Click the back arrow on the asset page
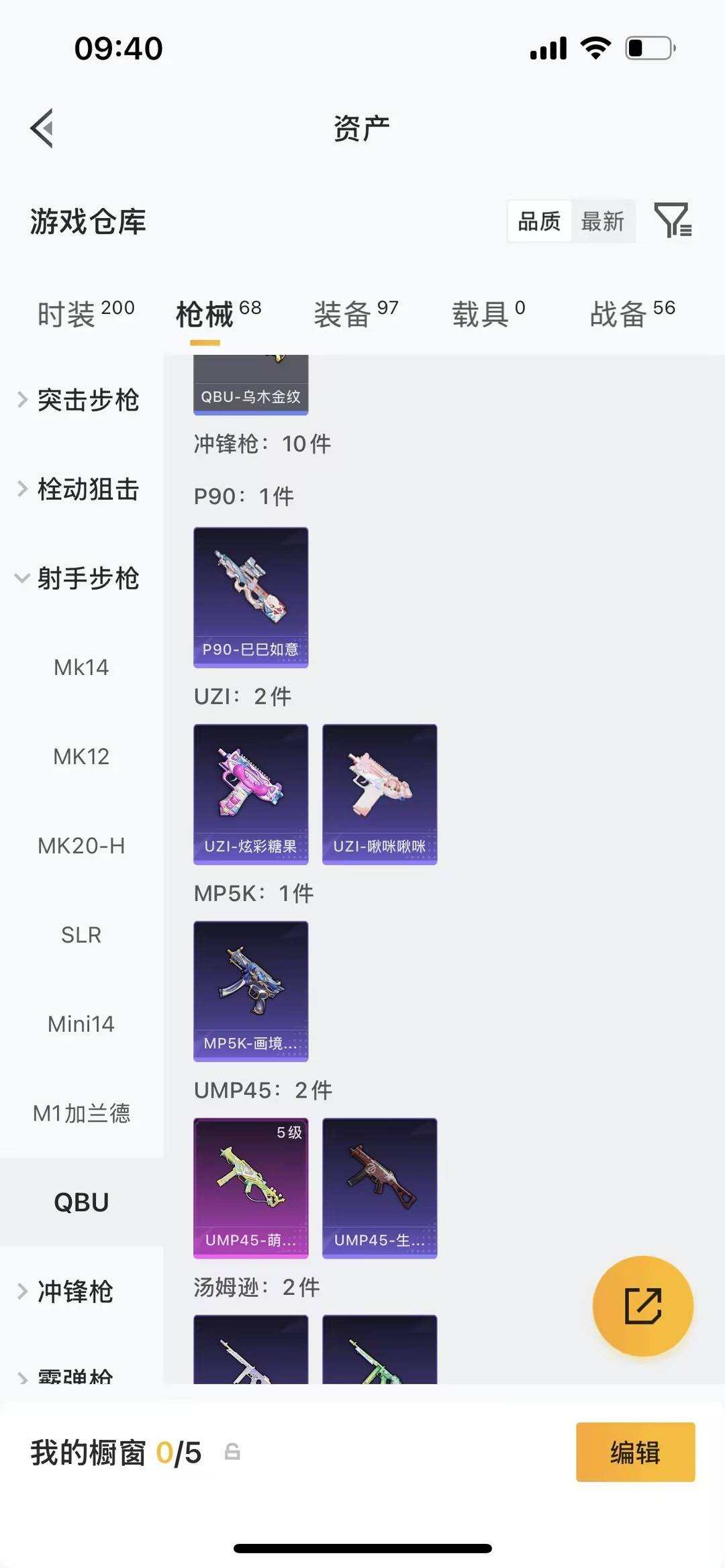This screenshot has width=725, height=1568. [x=40, y=127]
